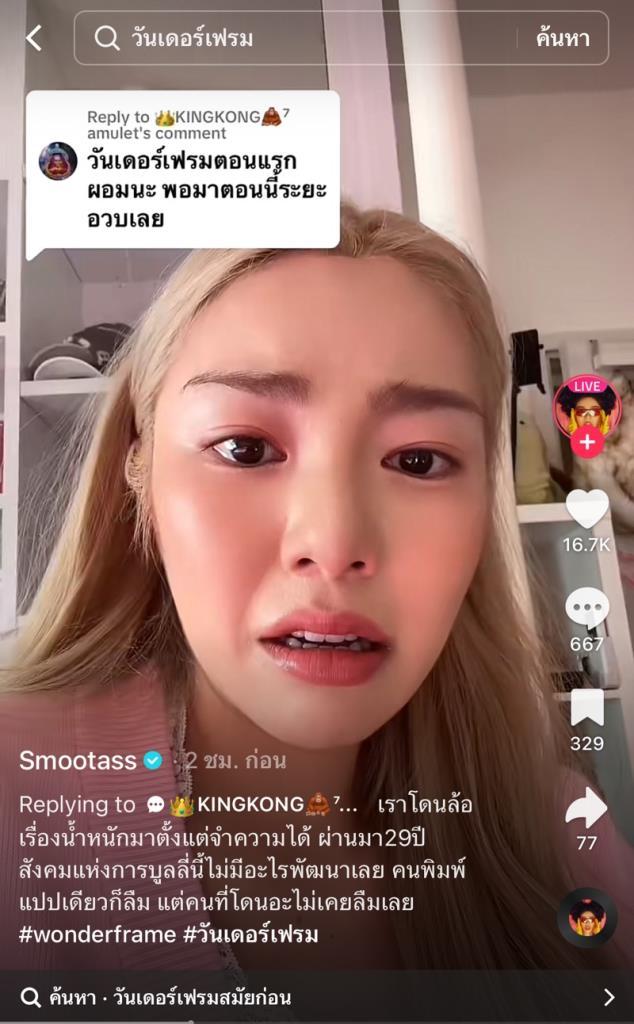The height and width of the screenshot is (1024, 634).
Task: Open the reply to KINGKONG's comment bubble
Action: 183,170
